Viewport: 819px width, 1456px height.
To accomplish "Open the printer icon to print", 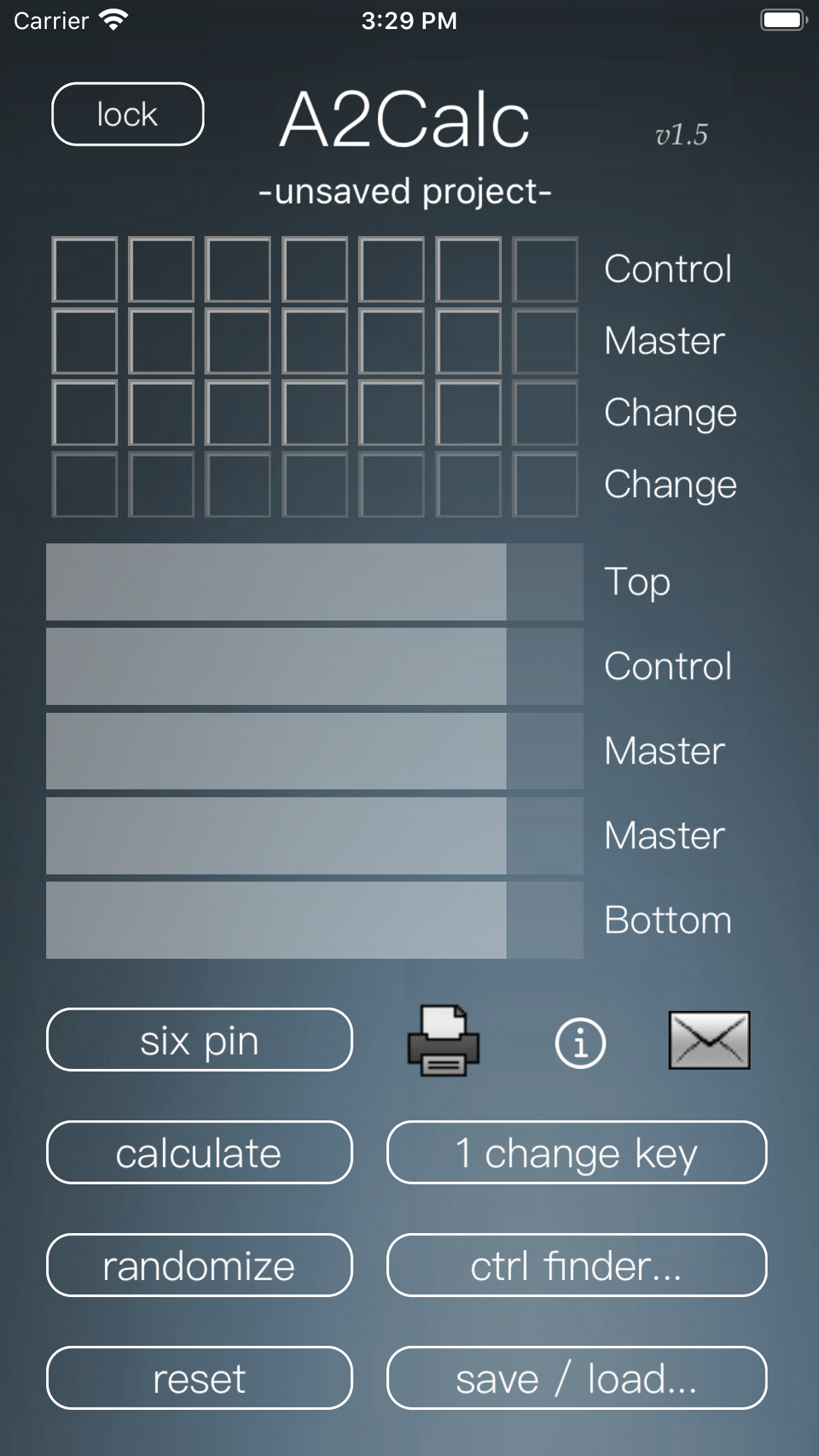I will [443, 1041].
